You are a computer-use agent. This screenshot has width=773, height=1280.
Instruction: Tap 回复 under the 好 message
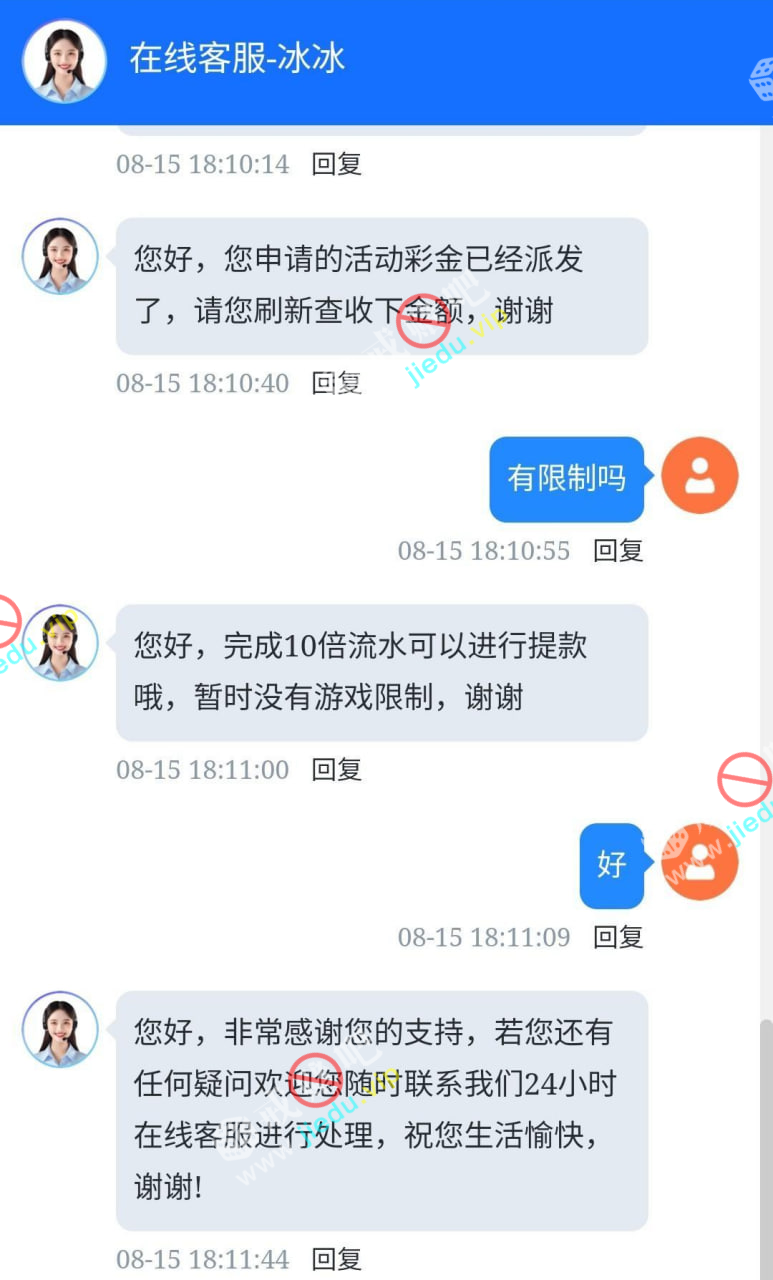pos(618,937)
